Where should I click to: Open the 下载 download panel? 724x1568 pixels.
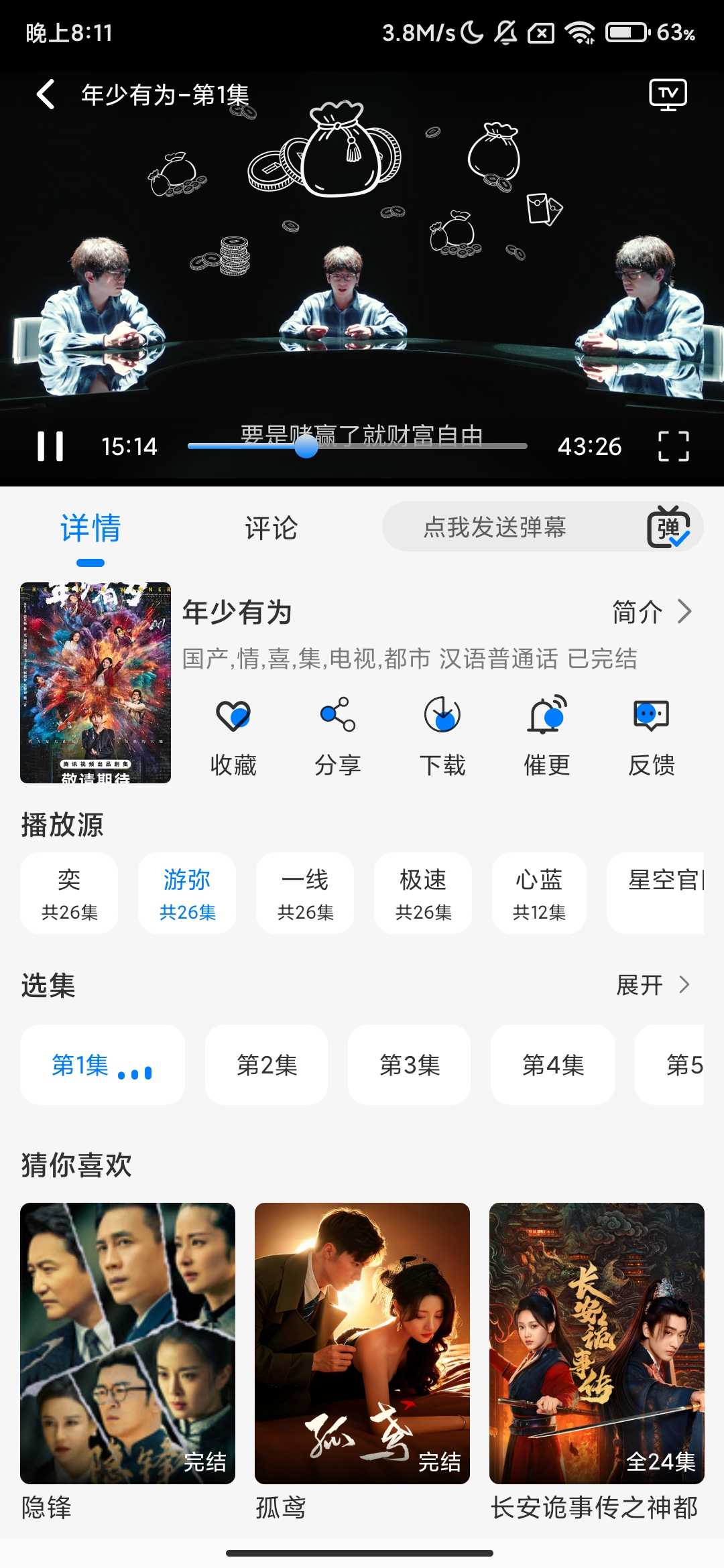click(x=441, y=735)
